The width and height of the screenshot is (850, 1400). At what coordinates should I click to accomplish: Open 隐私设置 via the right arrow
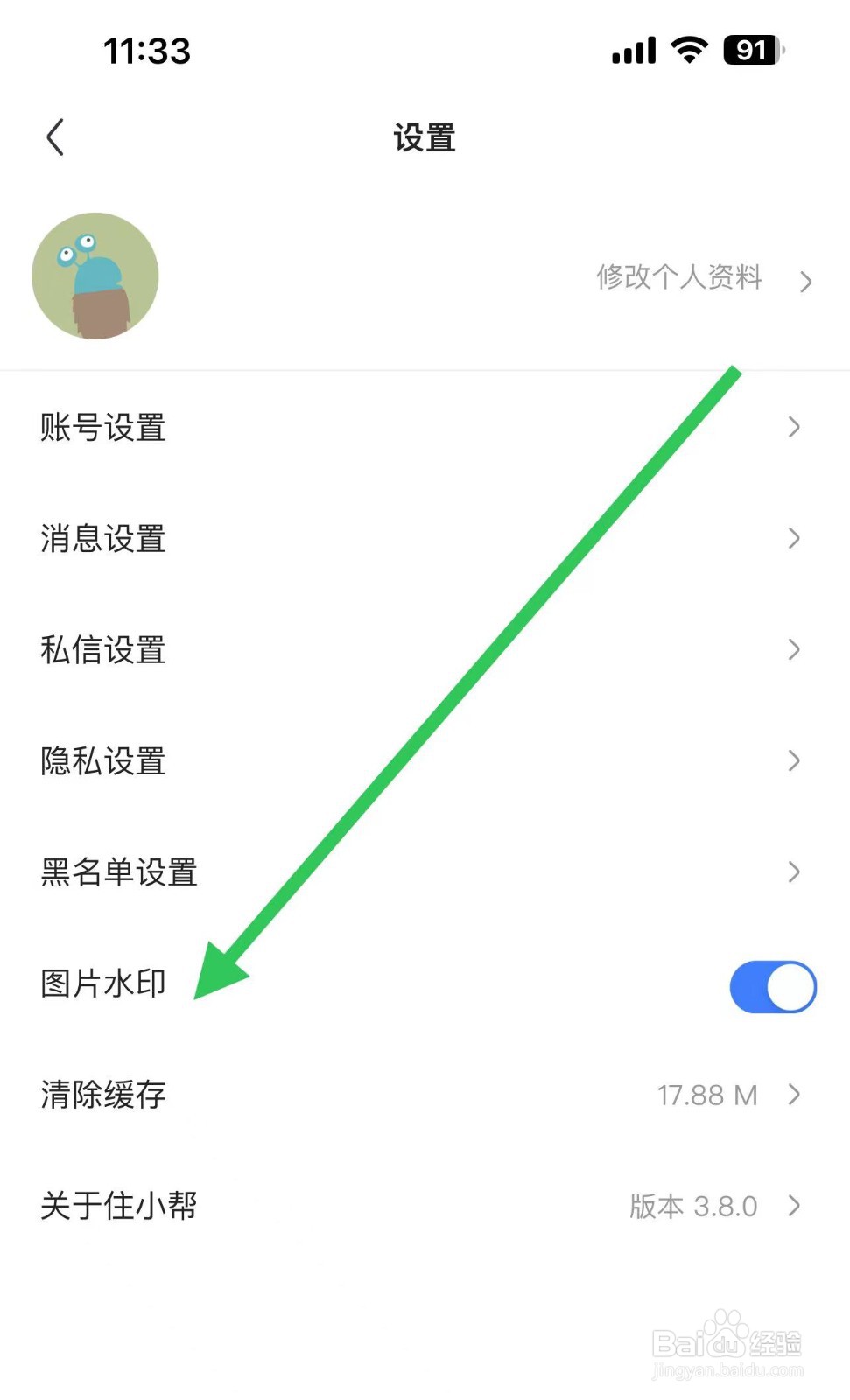pyautogui.click(x=793, y=760)
